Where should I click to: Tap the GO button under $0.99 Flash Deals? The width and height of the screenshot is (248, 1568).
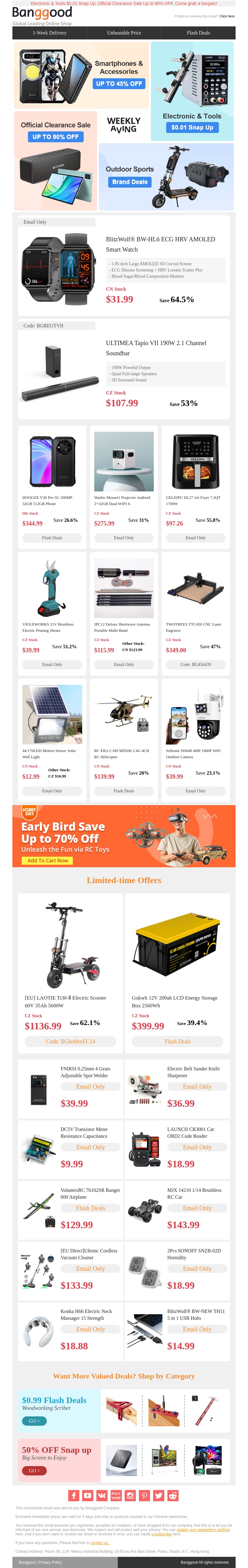click(34, 1421)
